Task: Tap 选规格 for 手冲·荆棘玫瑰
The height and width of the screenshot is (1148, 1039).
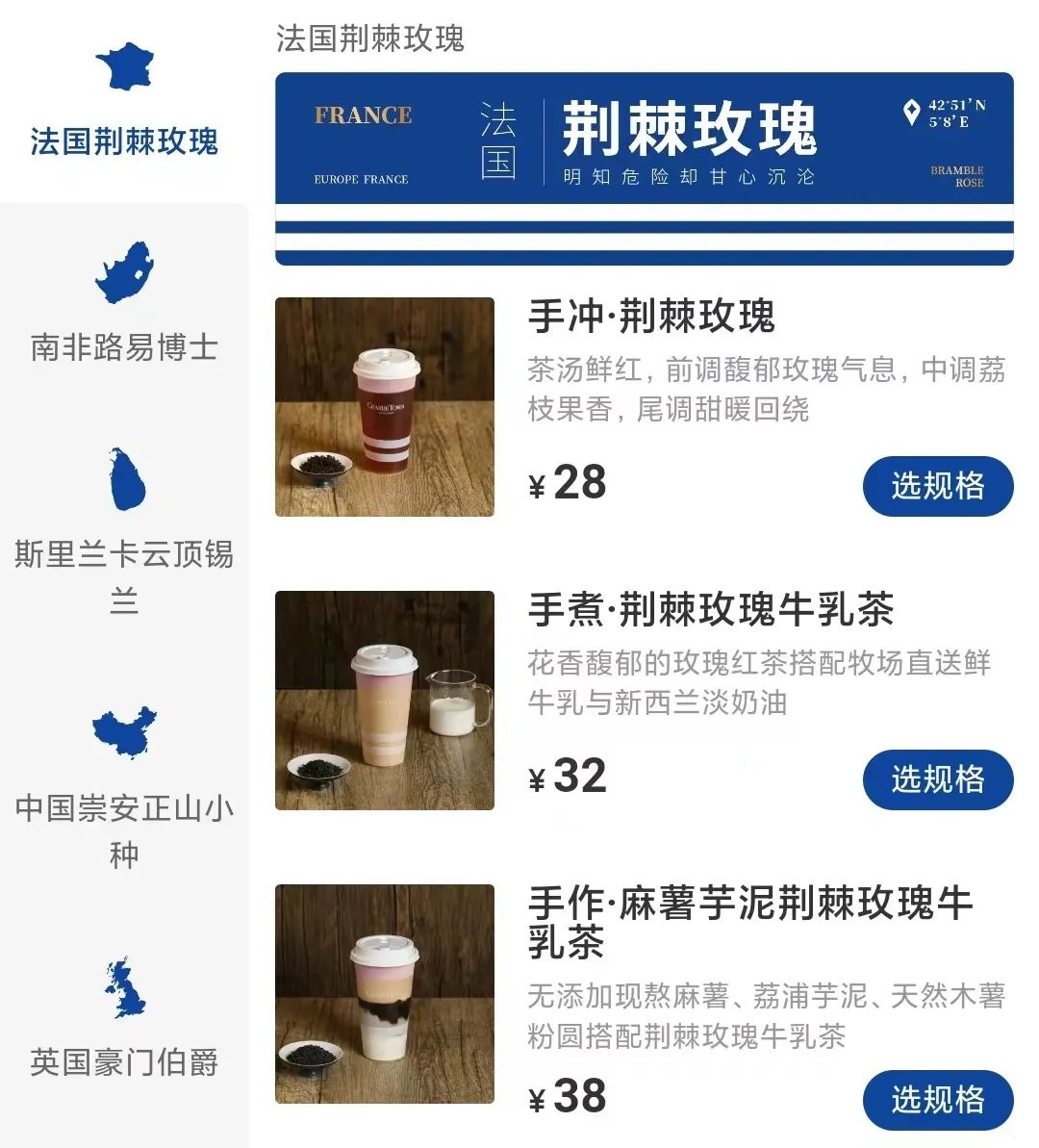Action: coord(937,486)
